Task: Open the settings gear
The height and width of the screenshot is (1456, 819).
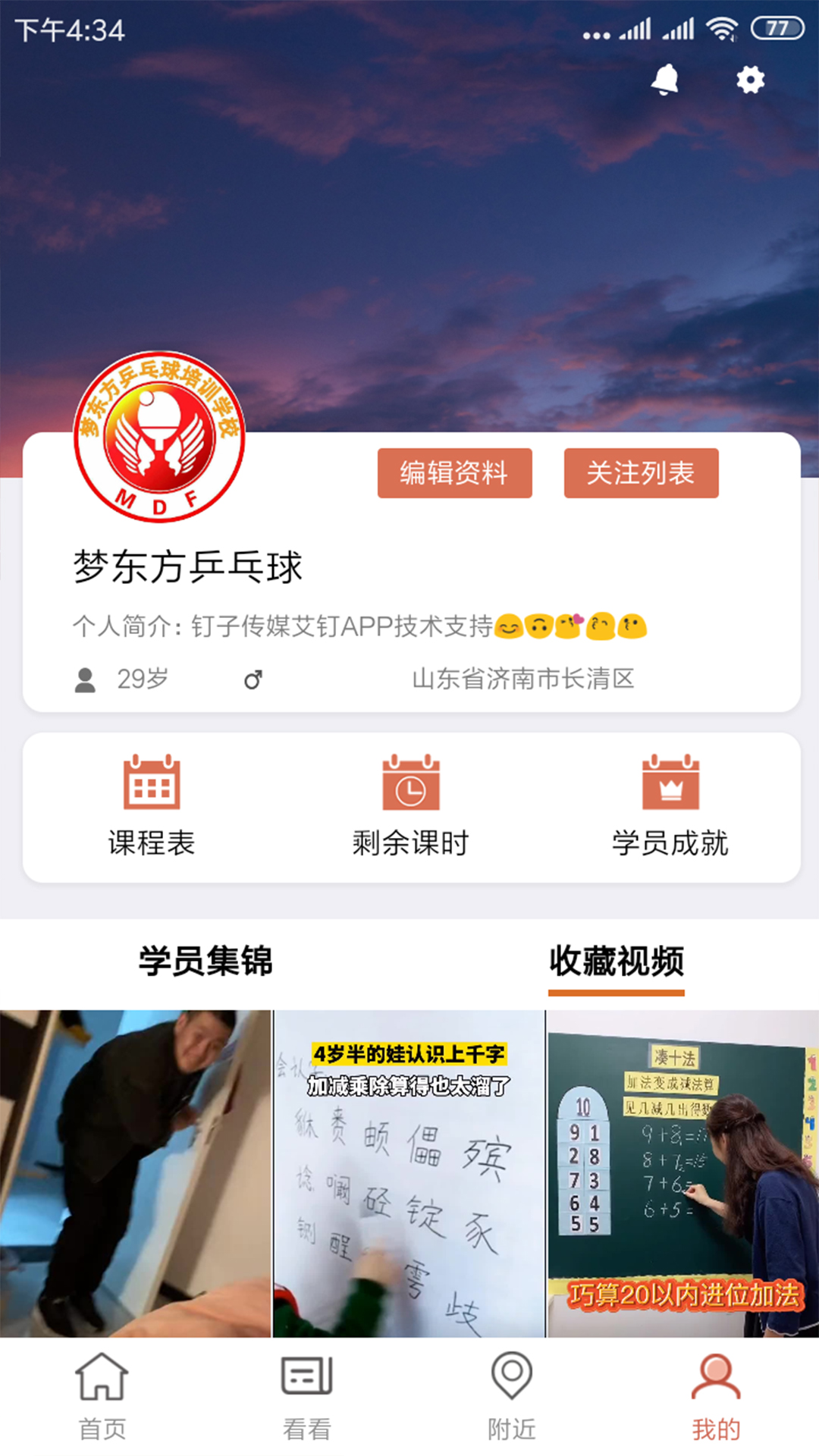Action: click(750, 80)
